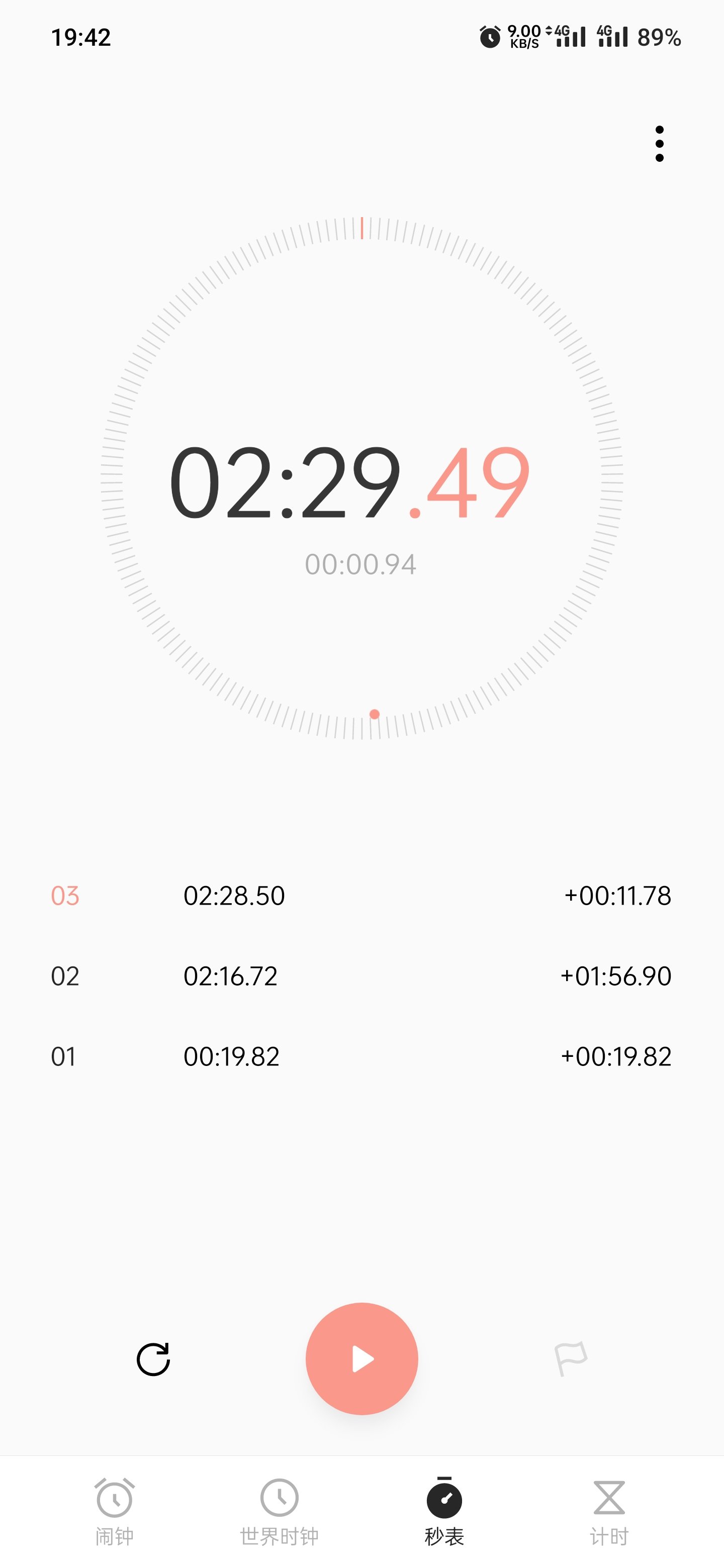Open the three-dot overflow menu
Viewport: 724px width, 1568px height.
(659, 144)
